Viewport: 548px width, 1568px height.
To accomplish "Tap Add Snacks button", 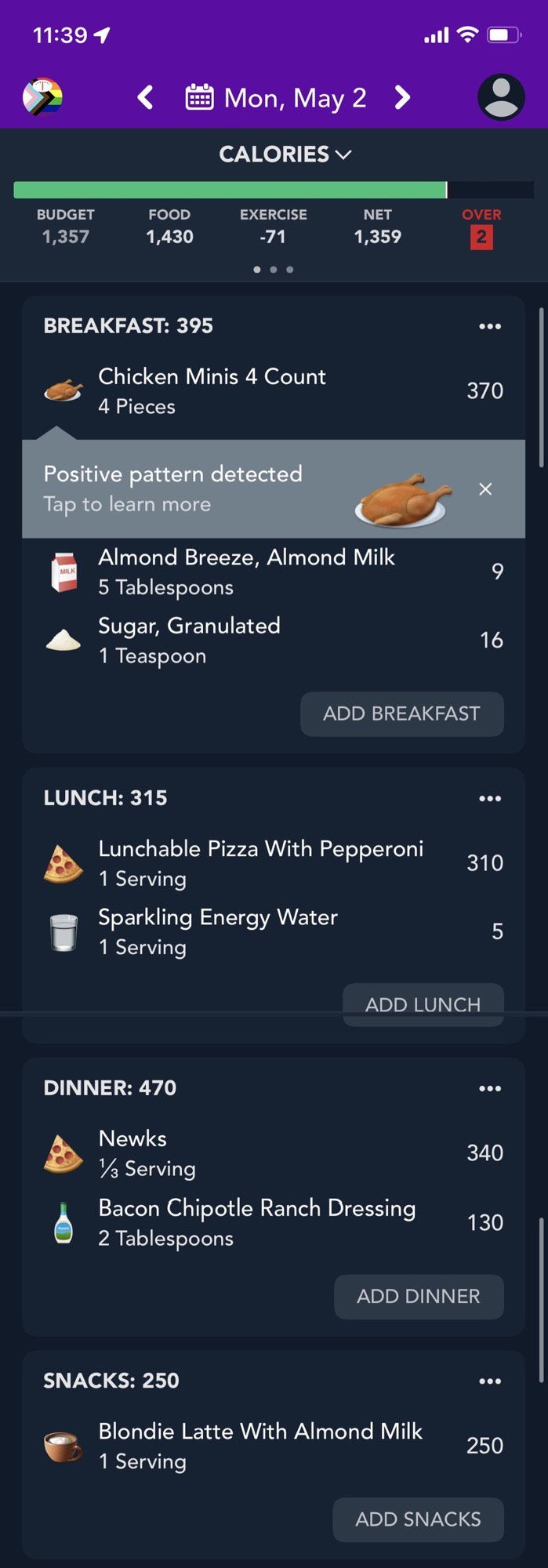I will click(418, 1519).
